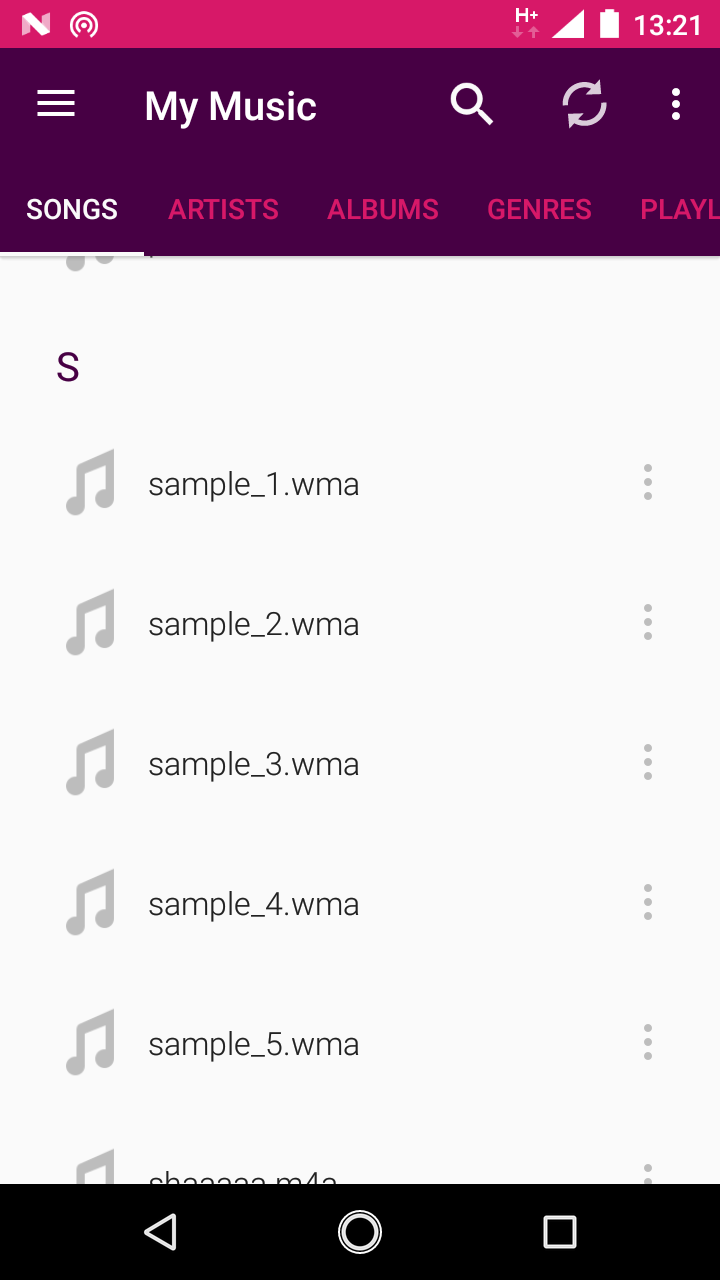
Task: Open more options for sample_1.wma
Action: [x=648, y=482]
